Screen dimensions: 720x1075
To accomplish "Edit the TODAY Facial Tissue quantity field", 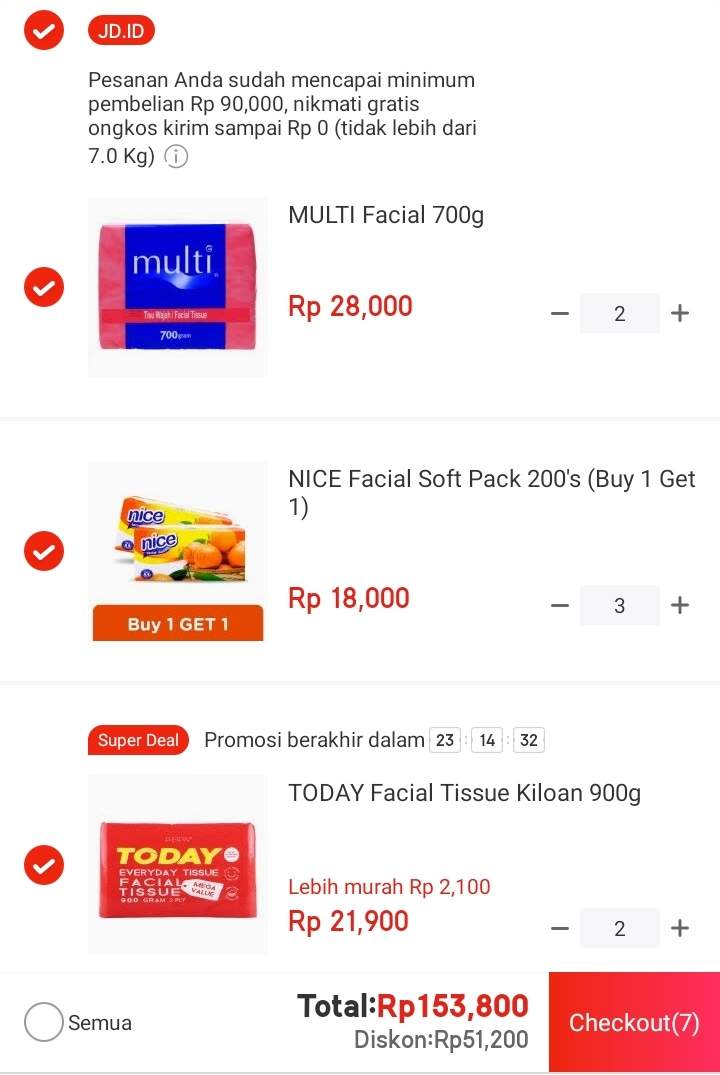I will (x=620, y=928).
